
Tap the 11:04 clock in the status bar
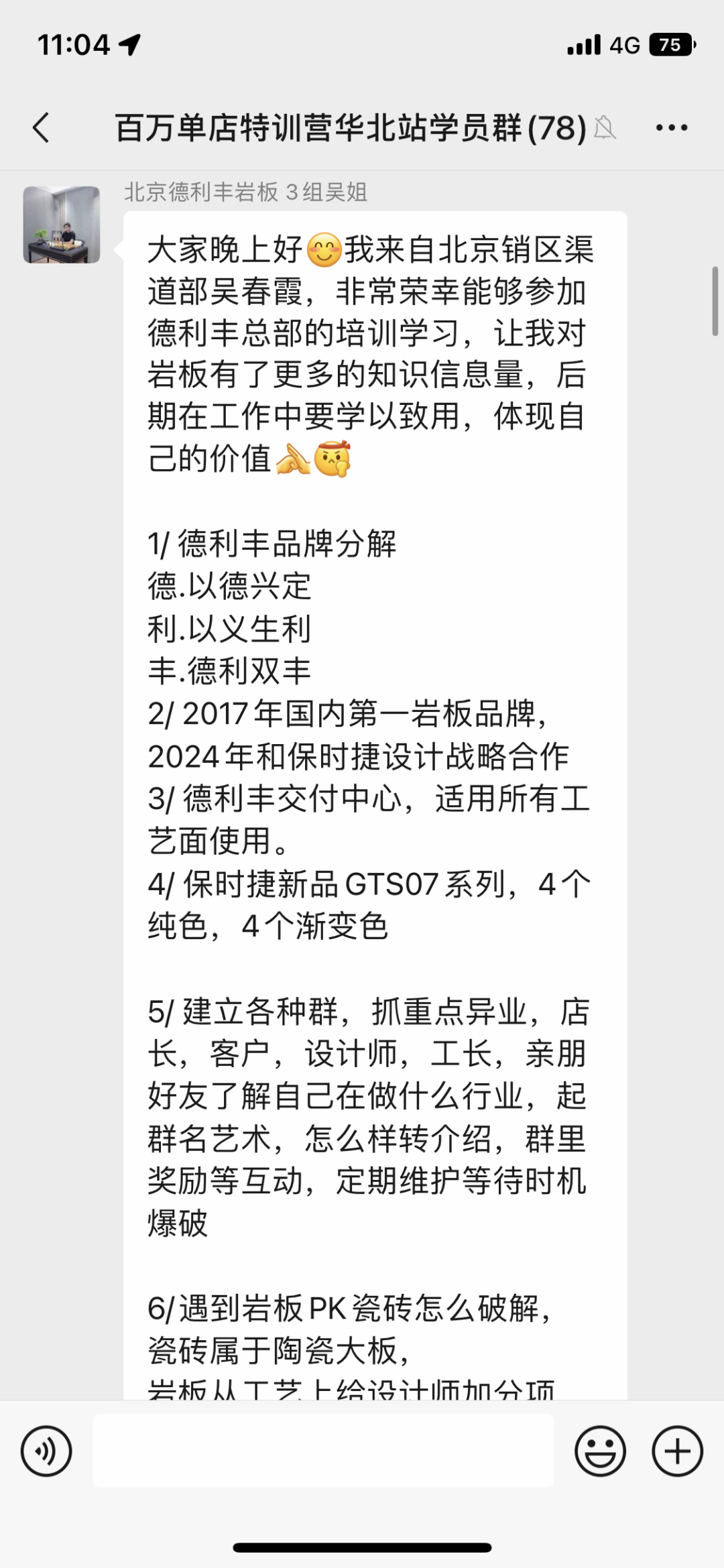coord(74,44)
